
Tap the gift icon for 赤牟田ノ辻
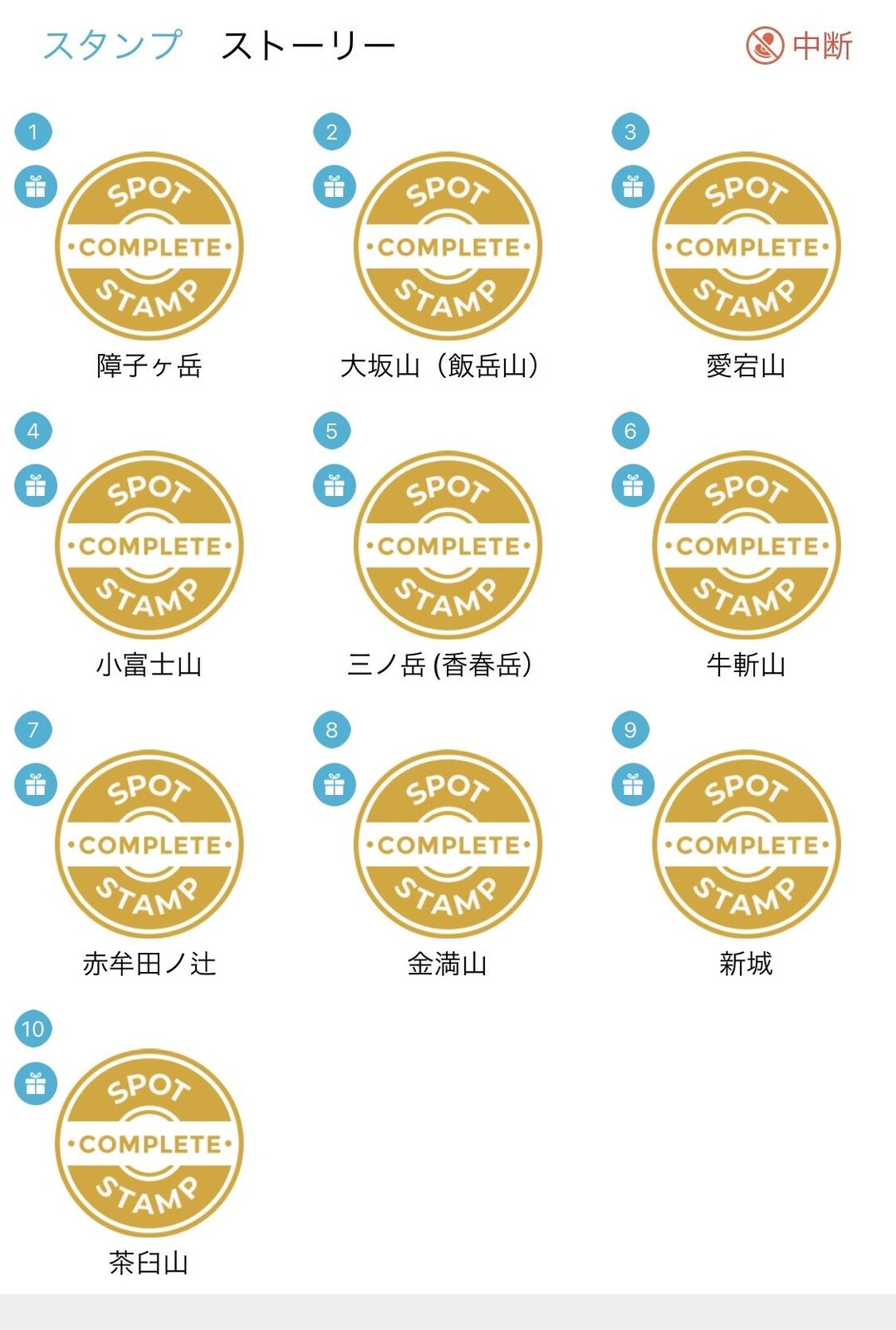(34, 783)
